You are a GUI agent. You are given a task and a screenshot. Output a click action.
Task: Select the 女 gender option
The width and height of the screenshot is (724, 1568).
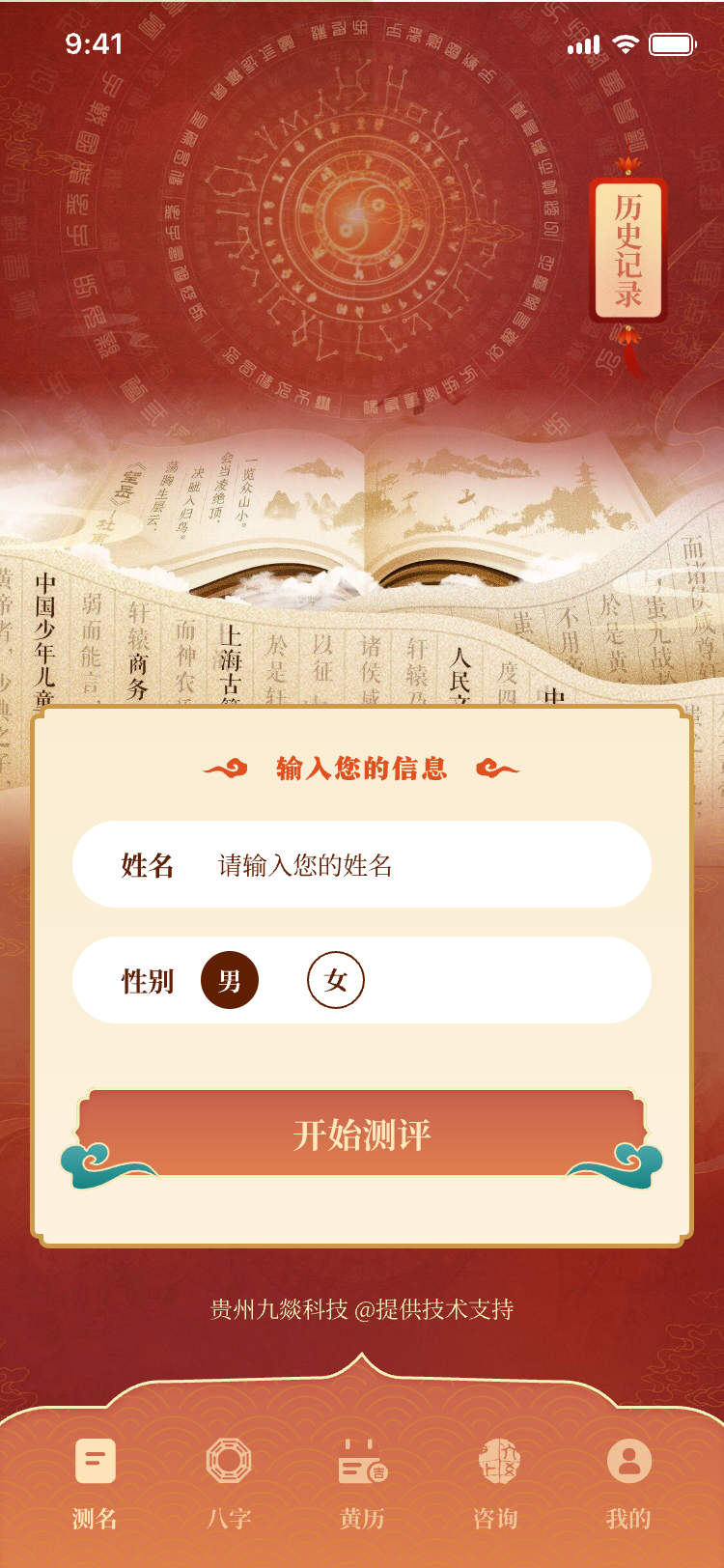tap(335, 979)
